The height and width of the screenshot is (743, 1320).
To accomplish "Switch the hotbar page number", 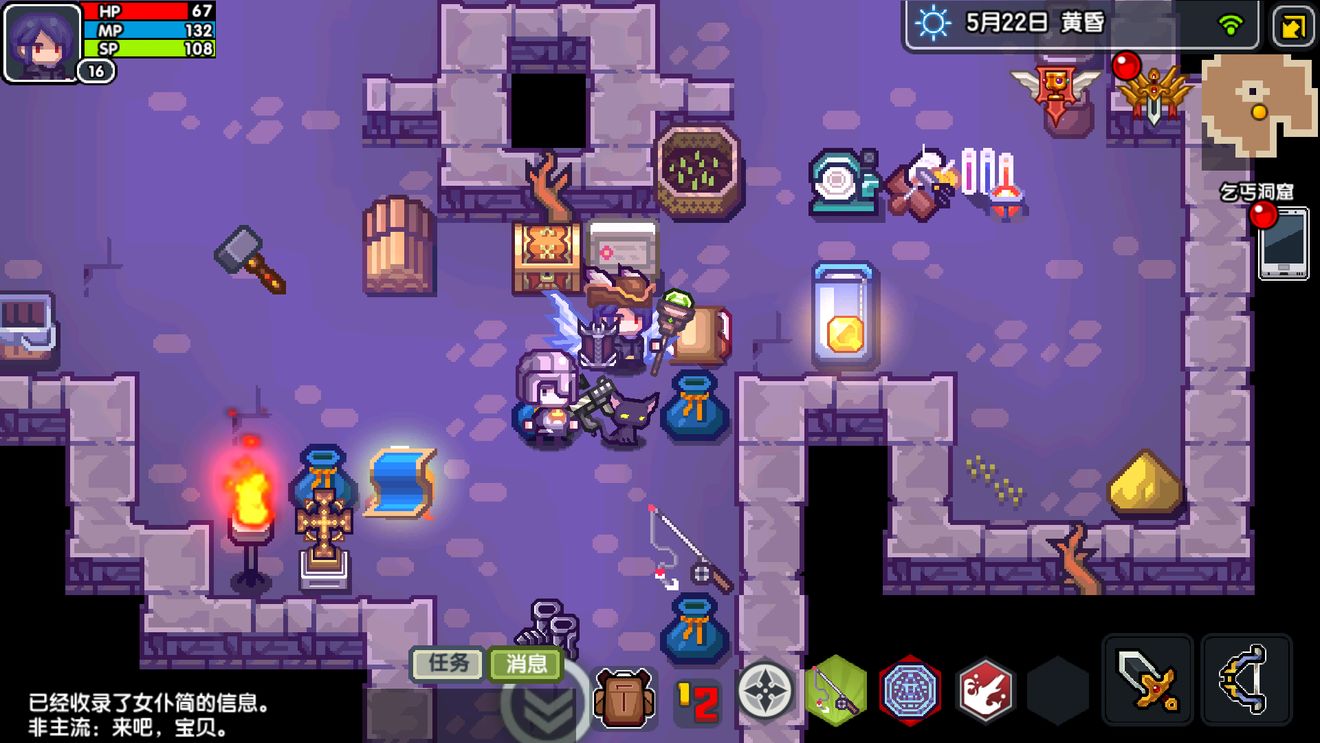I will point(697,699).
